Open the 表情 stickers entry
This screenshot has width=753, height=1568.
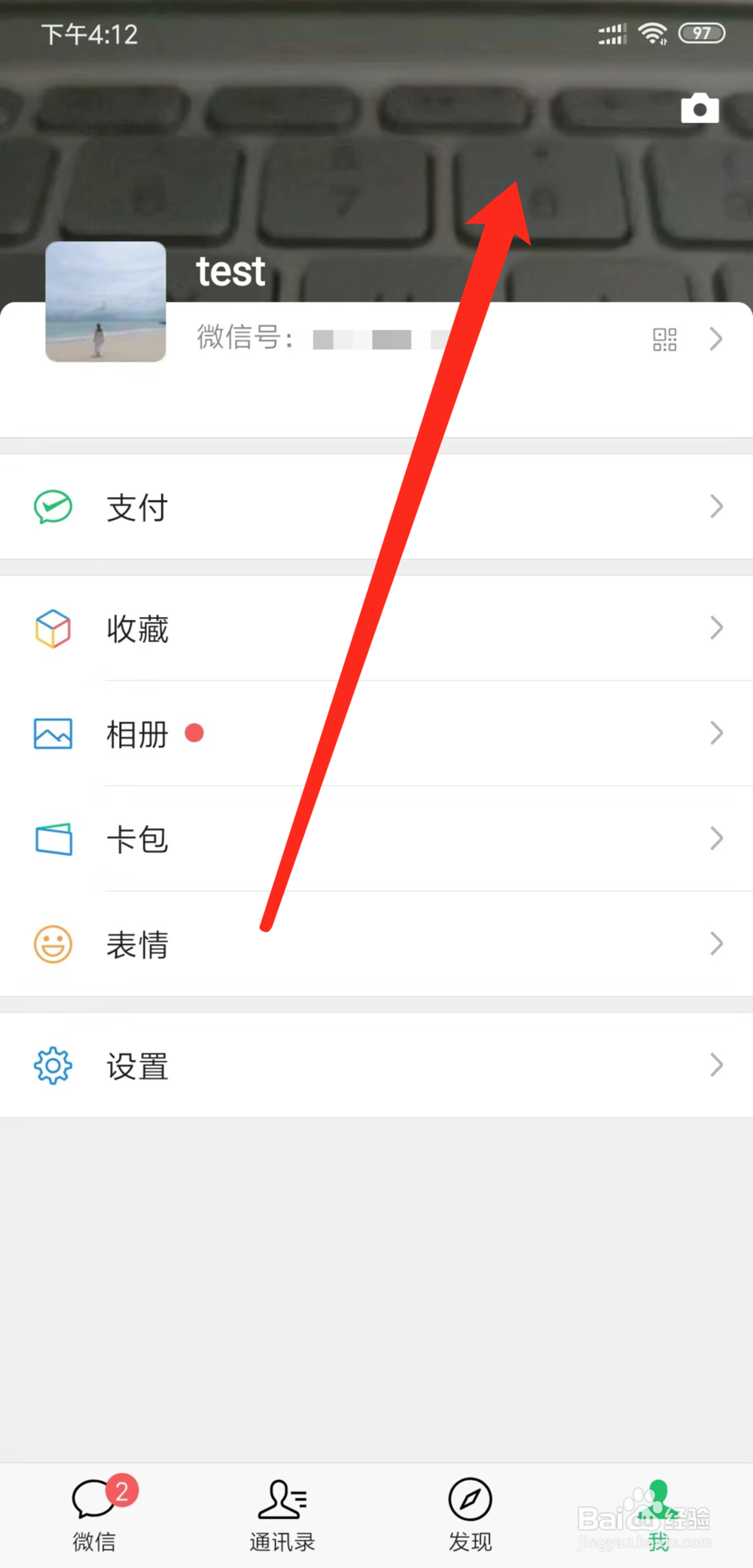(137, 945)
